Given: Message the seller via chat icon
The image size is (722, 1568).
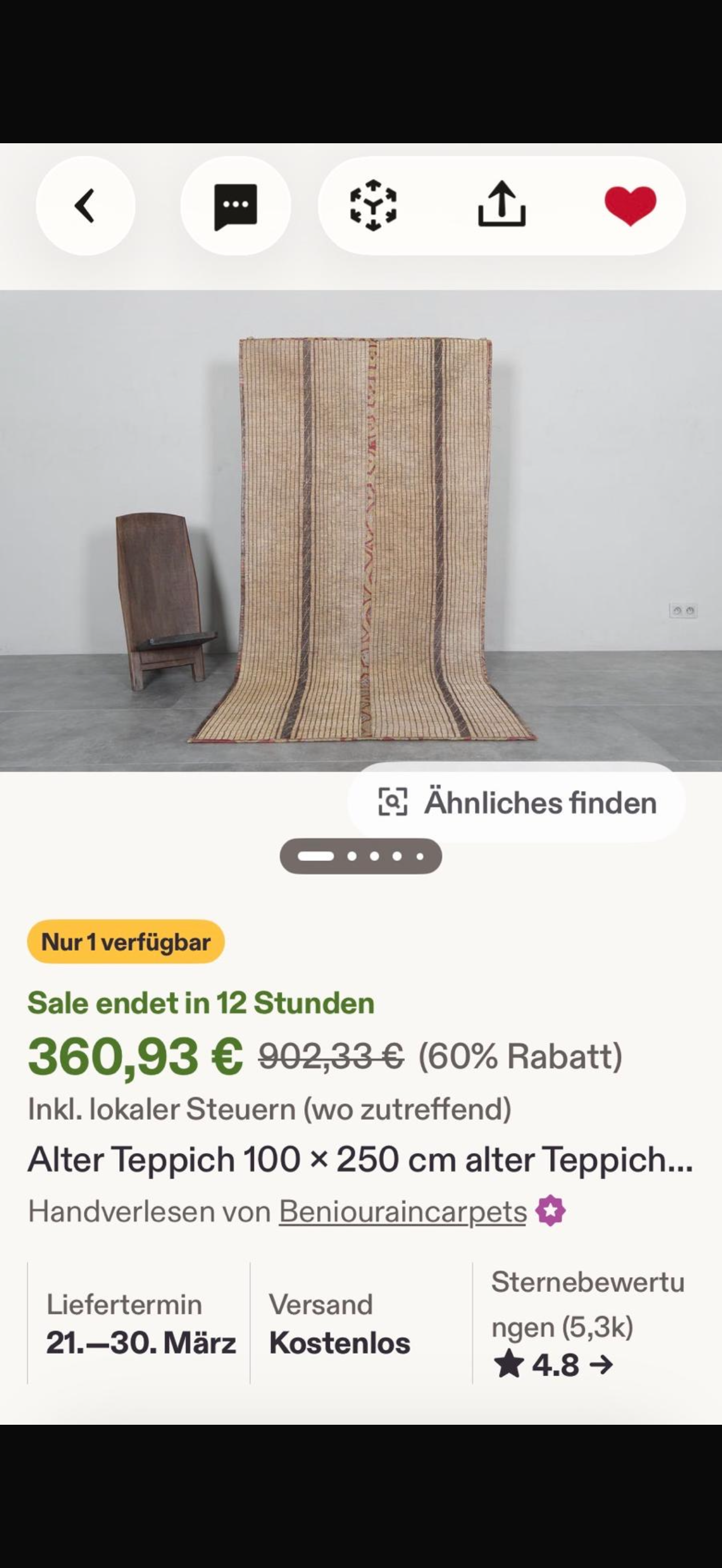Looking at the screenshot, I should 235,206.
